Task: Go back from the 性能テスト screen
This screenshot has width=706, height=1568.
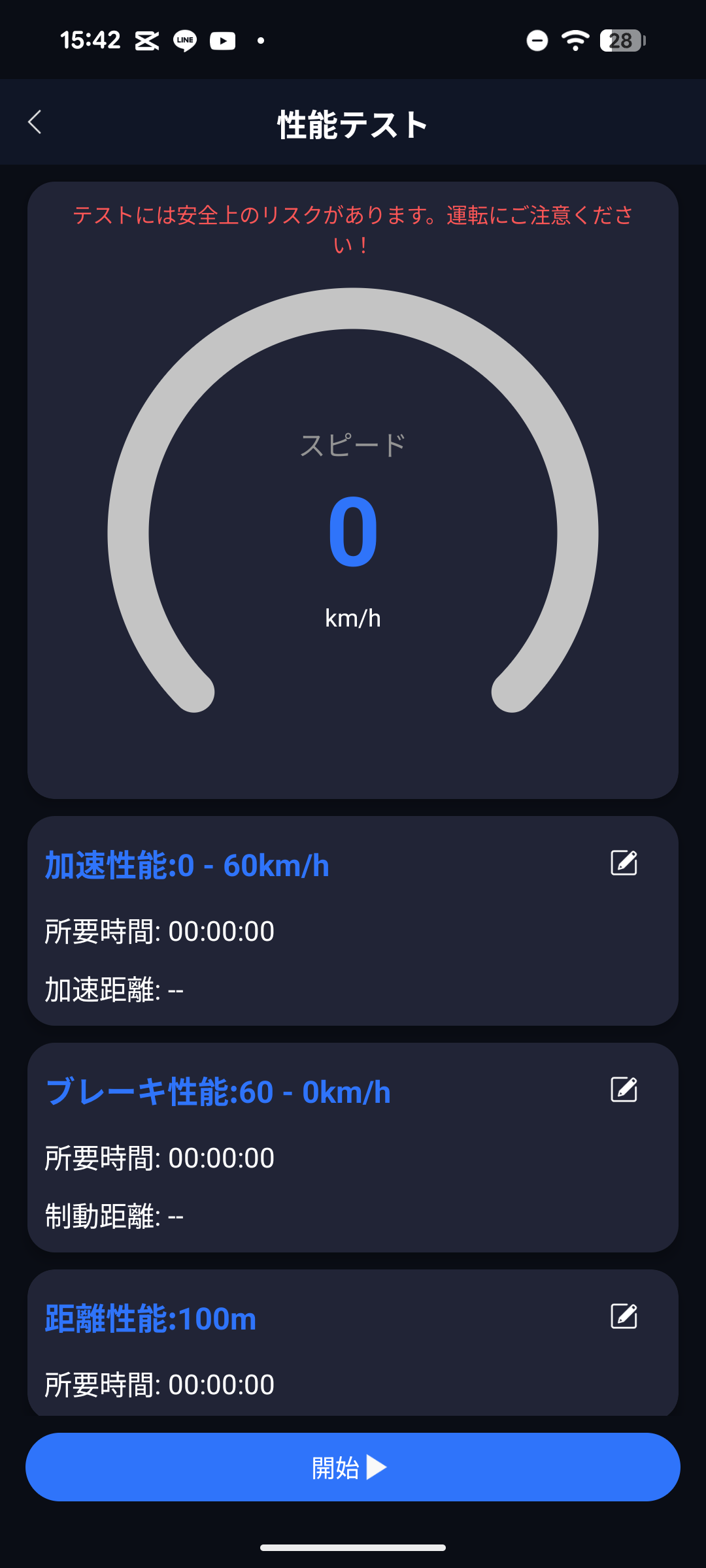Action: (35, 122)
